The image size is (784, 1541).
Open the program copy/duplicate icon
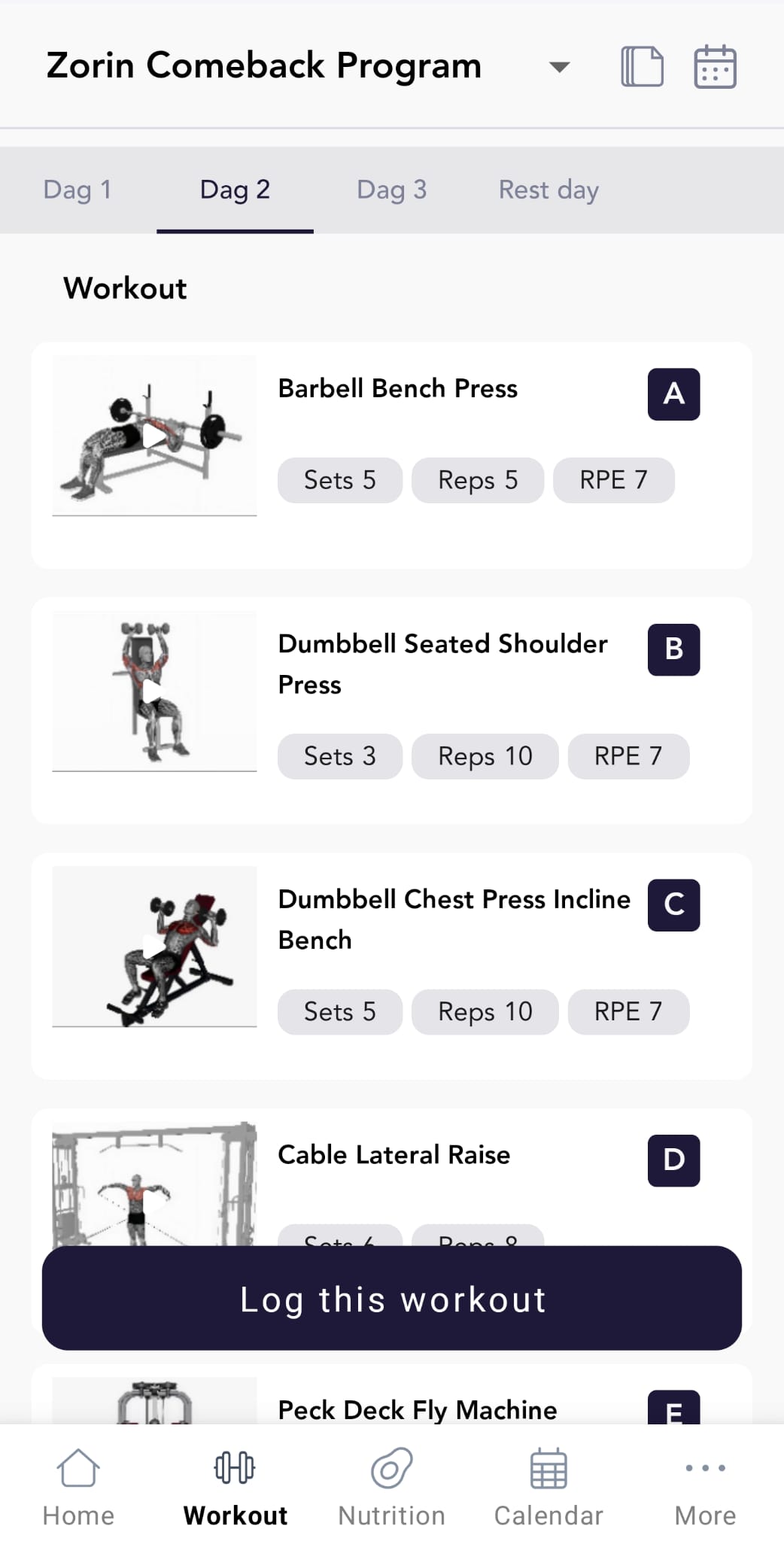click(642, 66)
